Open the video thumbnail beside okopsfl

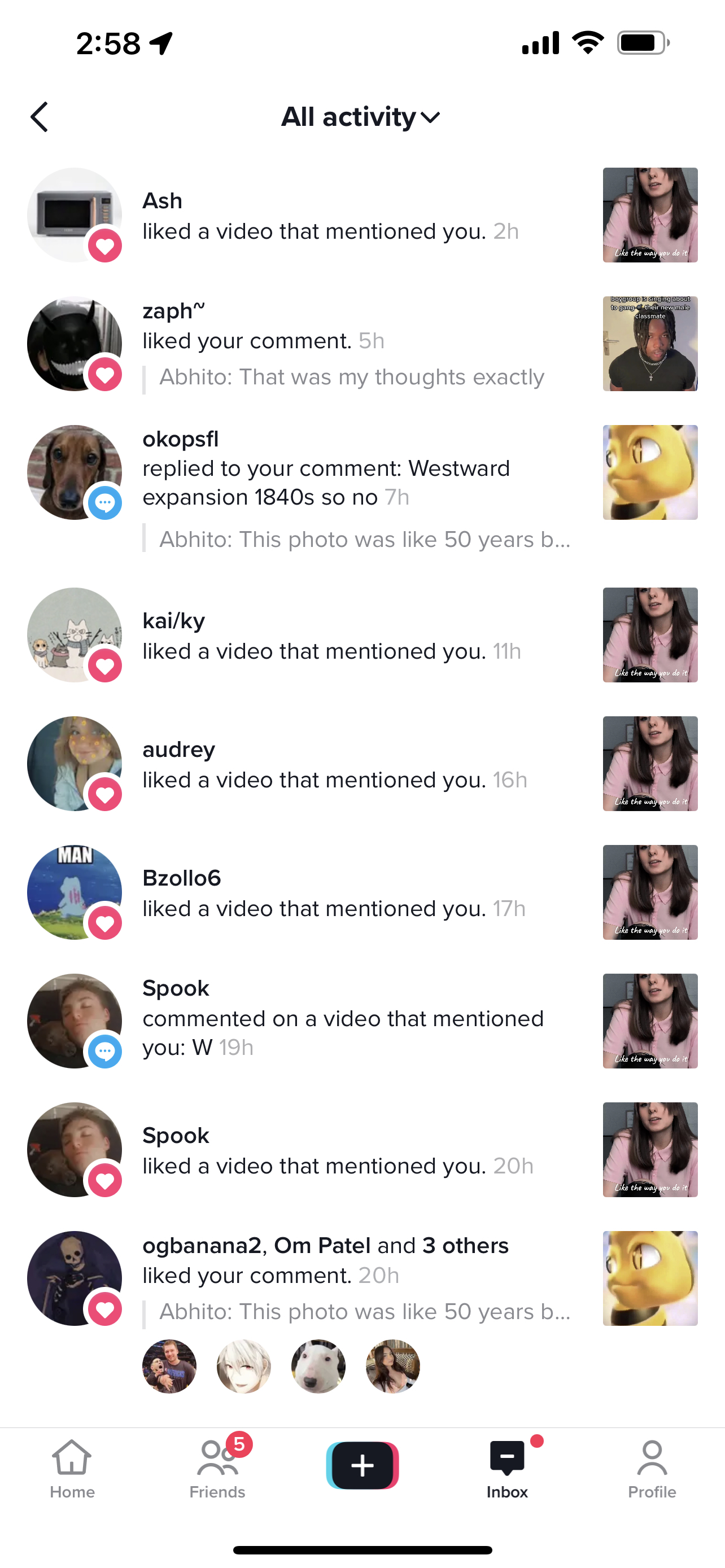click(649, 472)
